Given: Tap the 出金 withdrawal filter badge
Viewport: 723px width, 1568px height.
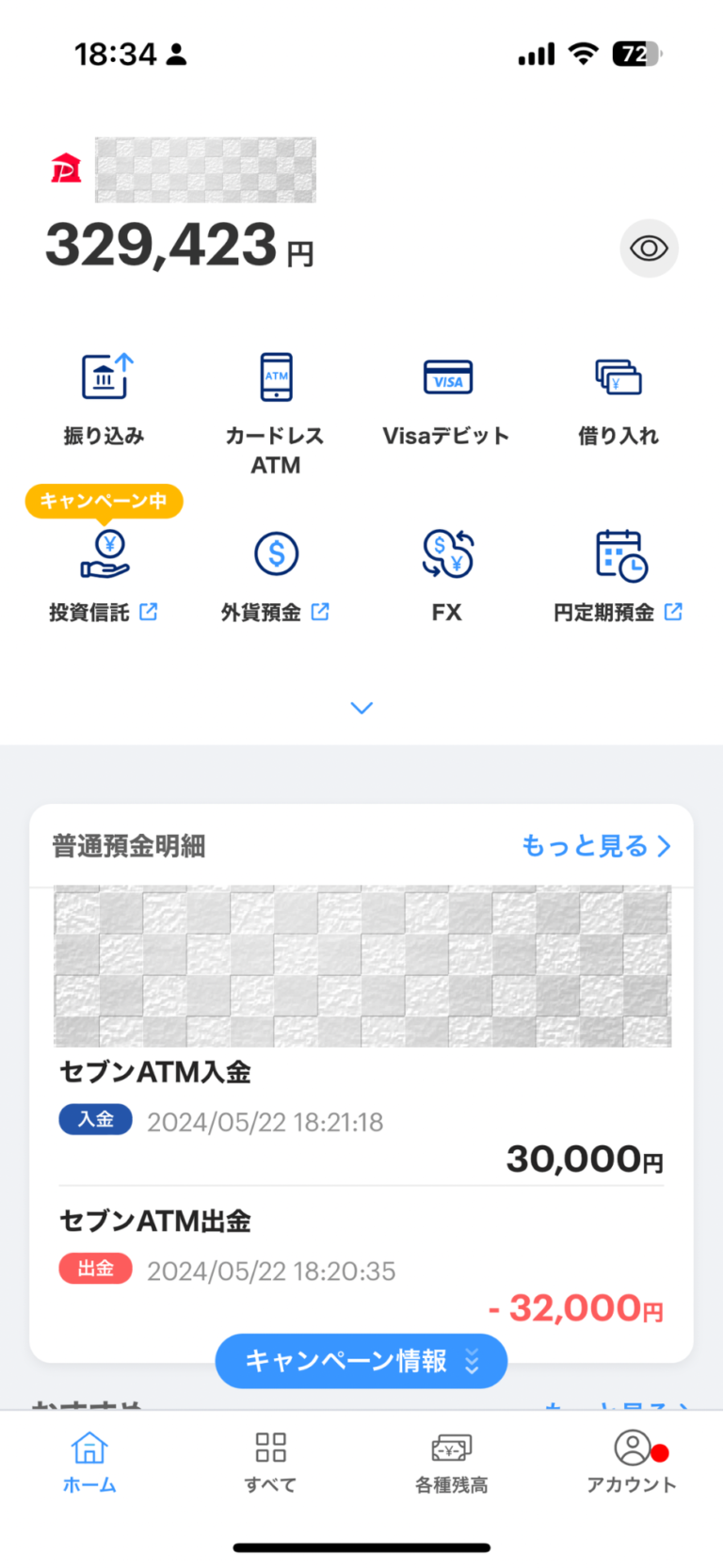Looking at the screenshot, I should [95, 1269].
